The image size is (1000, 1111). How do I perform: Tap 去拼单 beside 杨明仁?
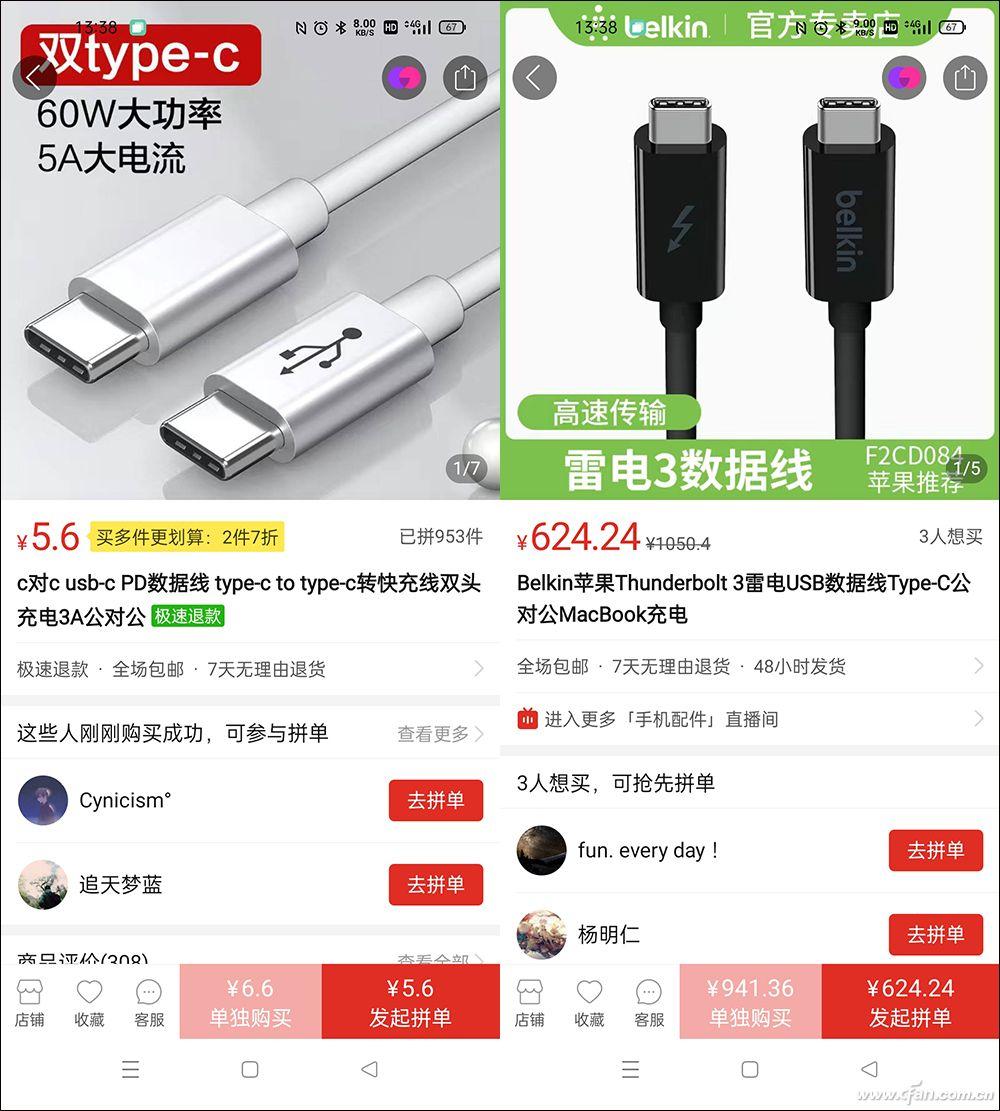[x=936, y=935]
